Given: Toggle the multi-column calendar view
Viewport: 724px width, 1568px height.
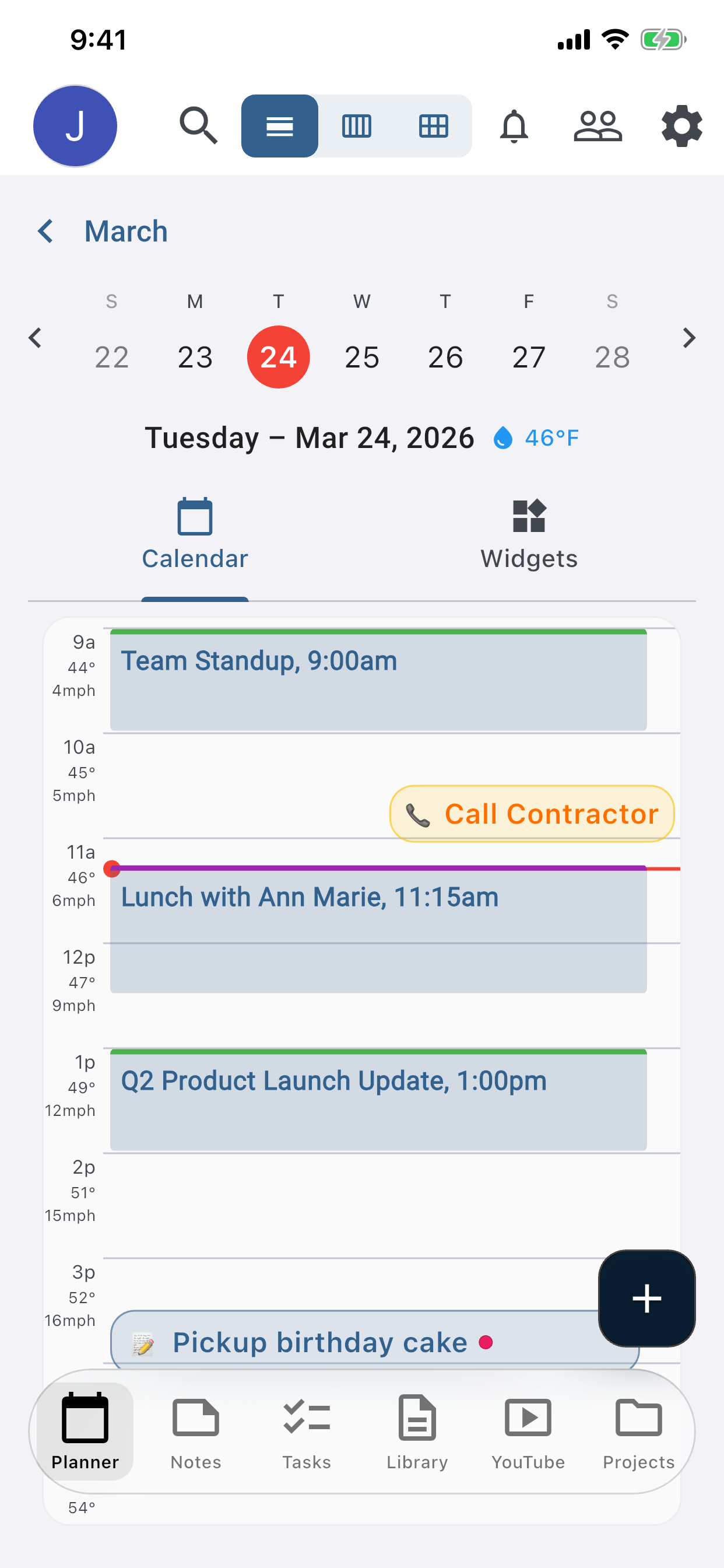Looking at the screenshot, I should (x=356, y=126).
